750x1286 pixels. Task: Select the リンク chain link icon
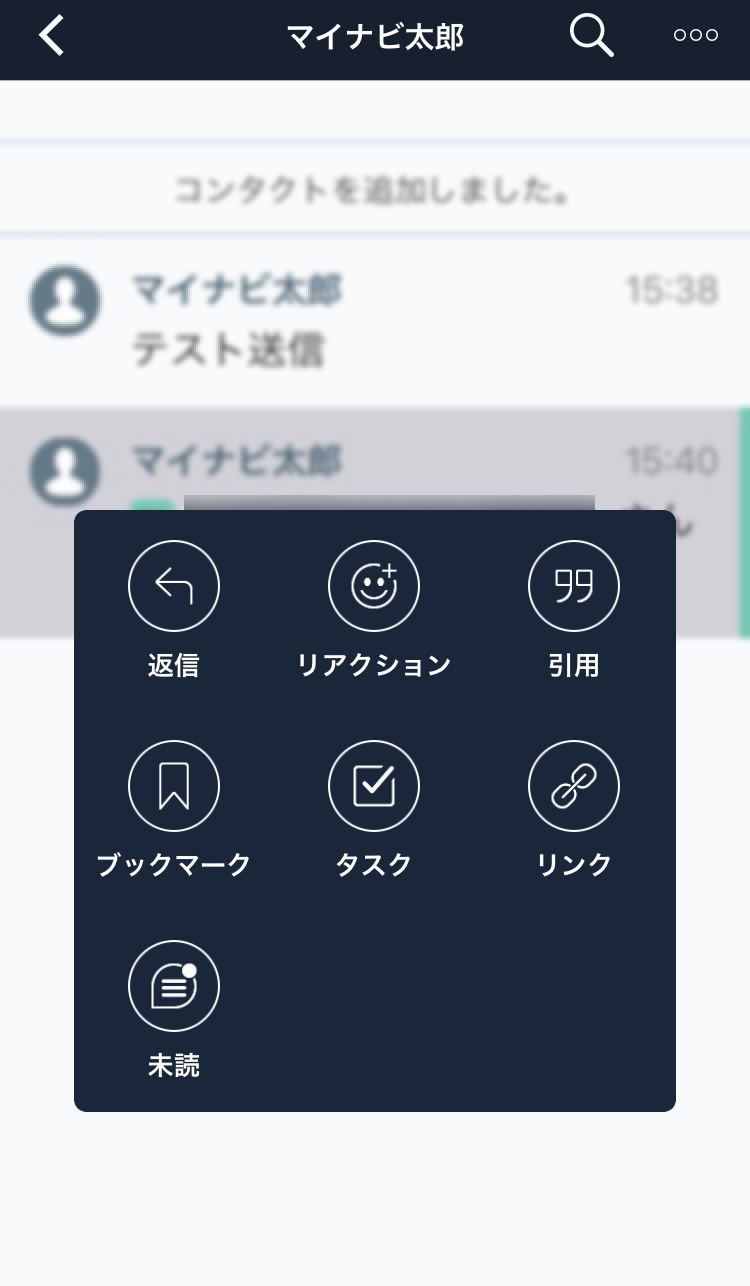[x=573, y=786]
